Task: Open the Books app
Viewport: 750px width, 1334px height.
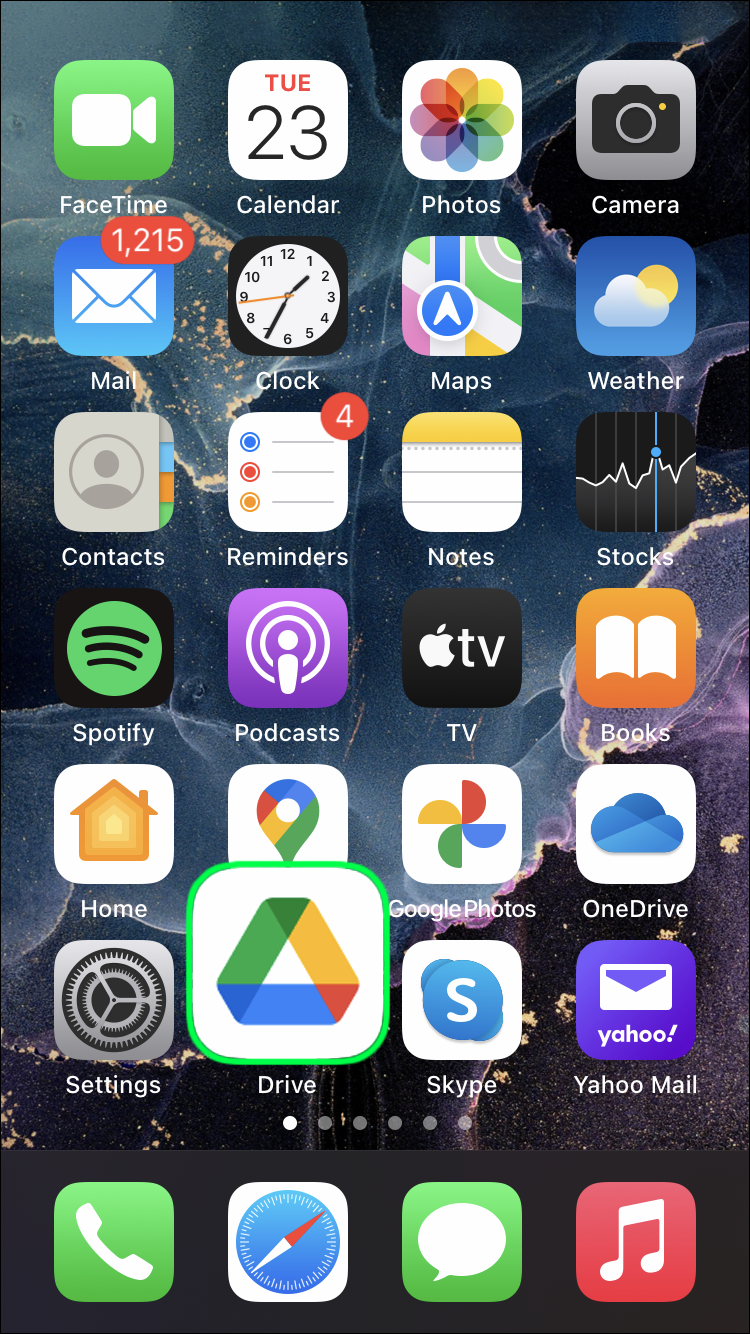Action: tap(635, 648)
